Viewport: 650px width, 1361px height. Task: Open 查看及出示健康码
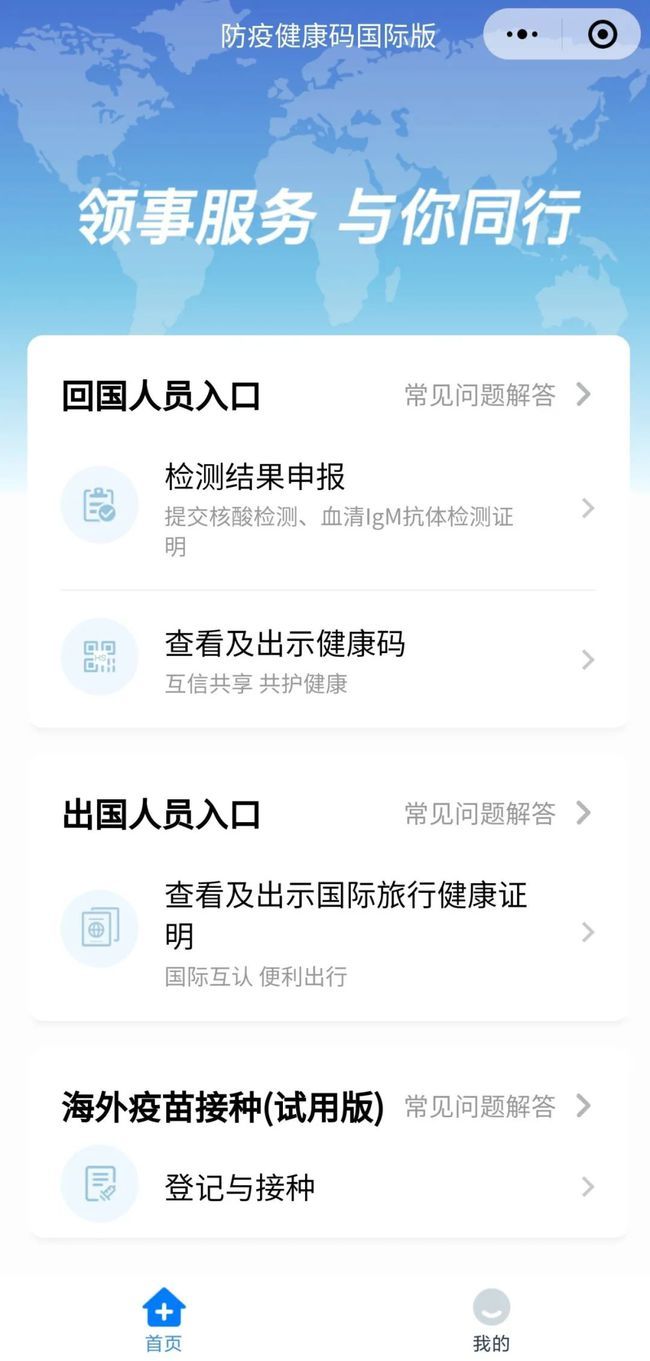click(330, 659)
